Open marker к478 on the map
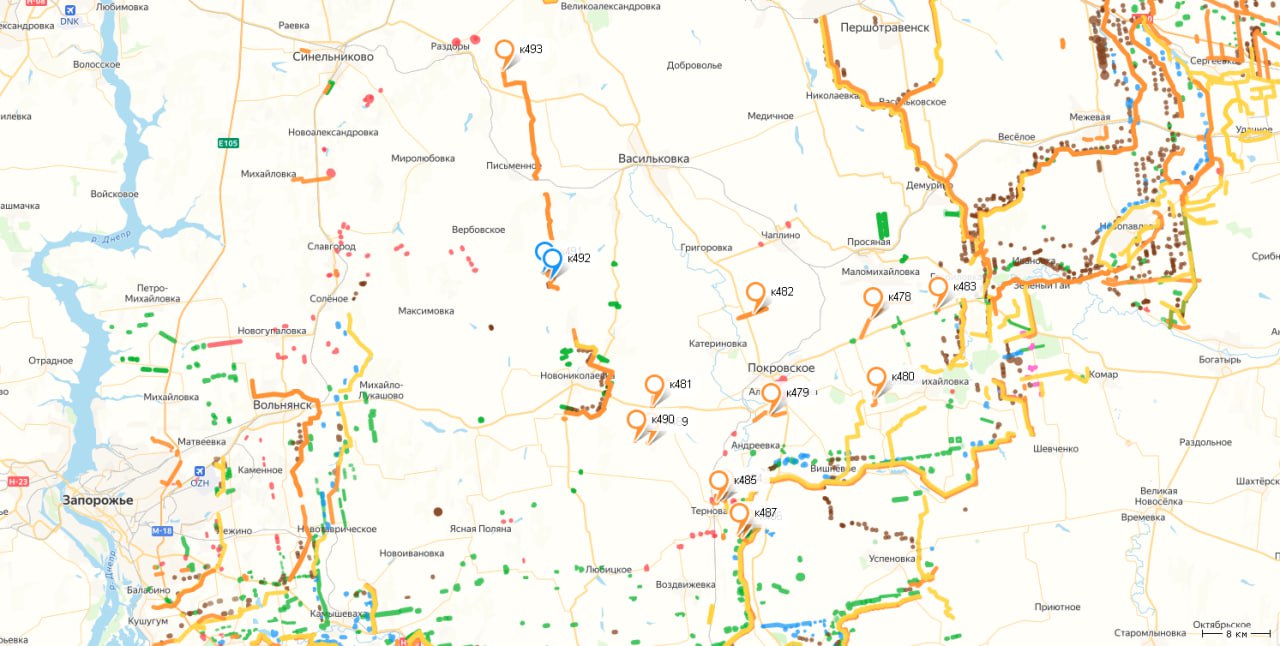Screen dimensions: 1280x646 (x=873, y=298)
